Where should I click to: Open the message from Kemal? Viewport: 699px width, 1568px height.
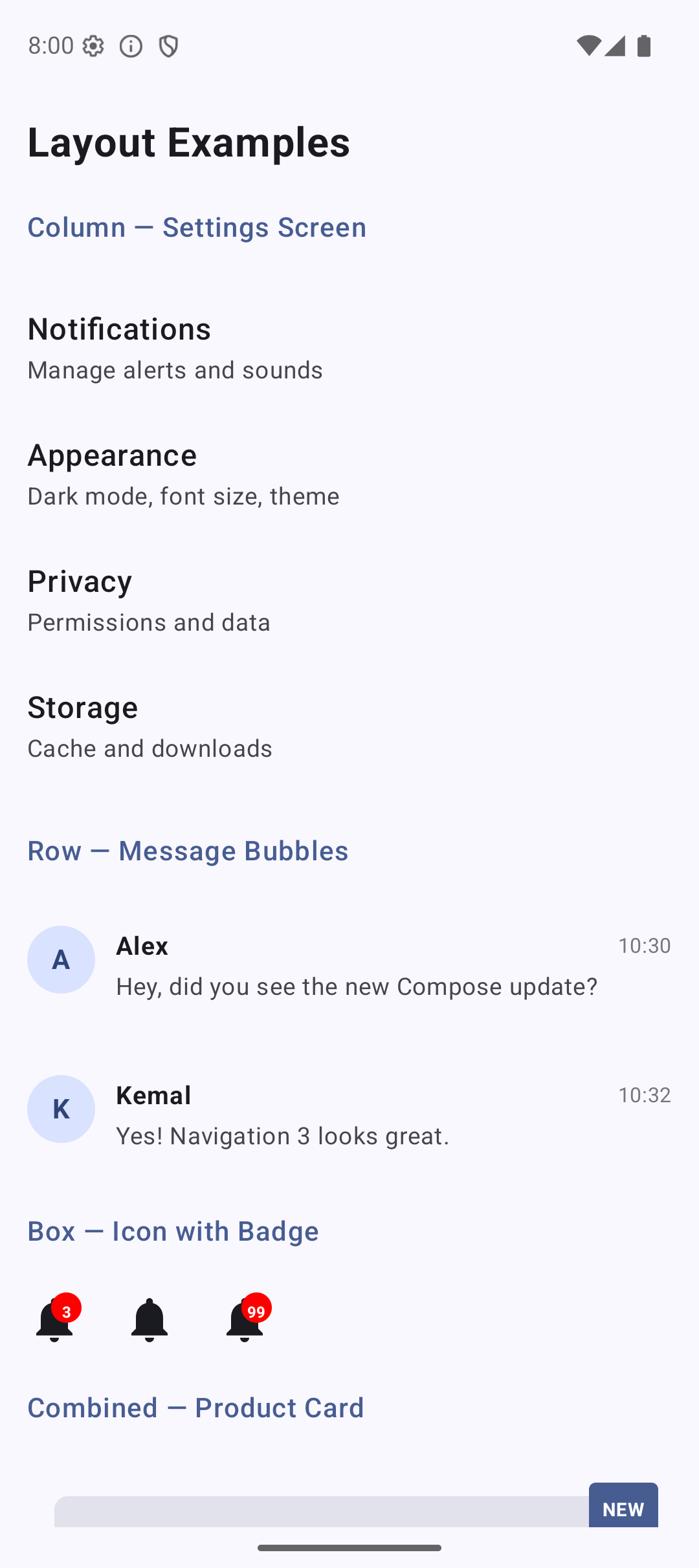349,1115
